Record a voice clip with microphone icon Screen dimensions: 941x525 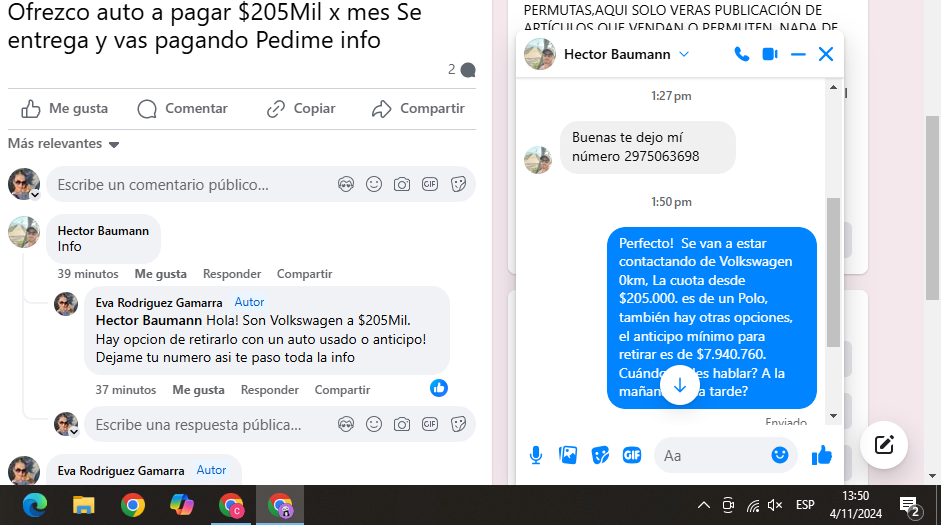coord(536,455)
